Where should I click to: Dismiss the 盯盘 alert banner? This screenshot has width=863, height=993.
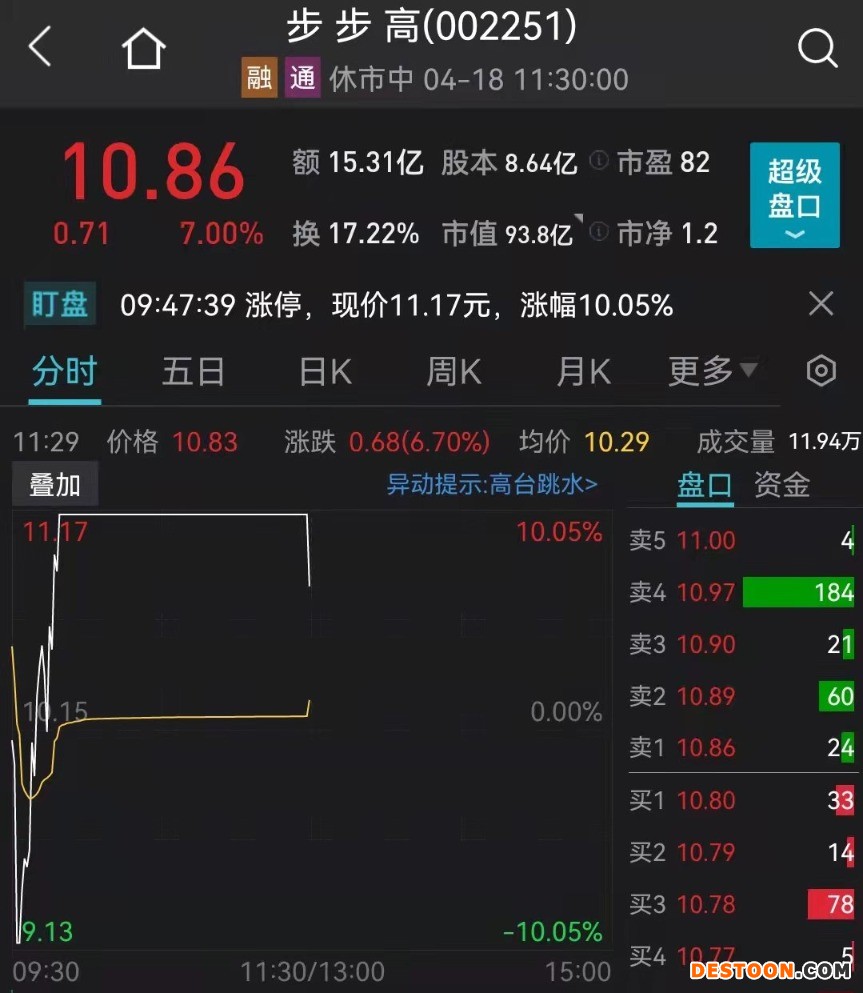(x=821, y=304)
